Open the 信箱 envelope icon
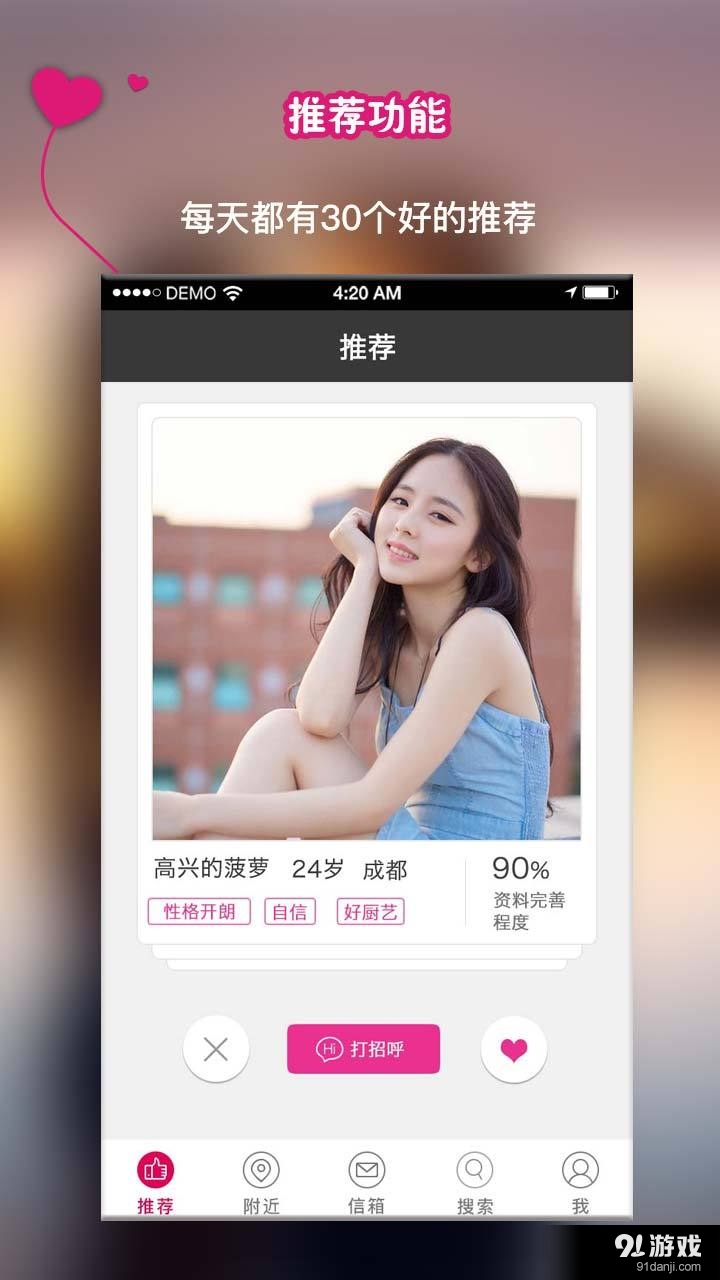Viewport: 720px width, 1280px height. (368, 1168)
